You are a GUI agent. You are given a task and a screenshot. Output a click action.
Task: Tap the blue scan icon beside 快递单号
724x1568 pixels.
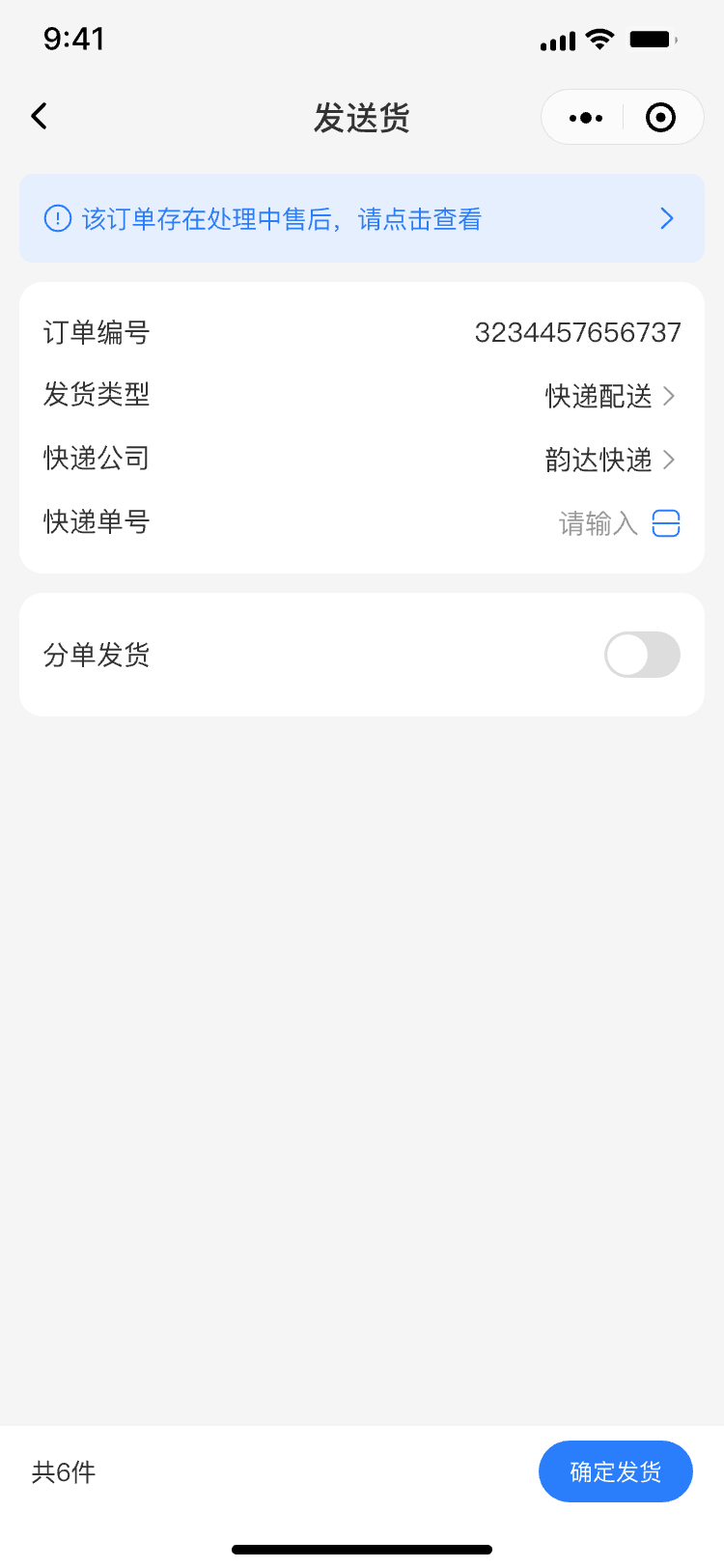pyautogui.click(x=665, y=522)
